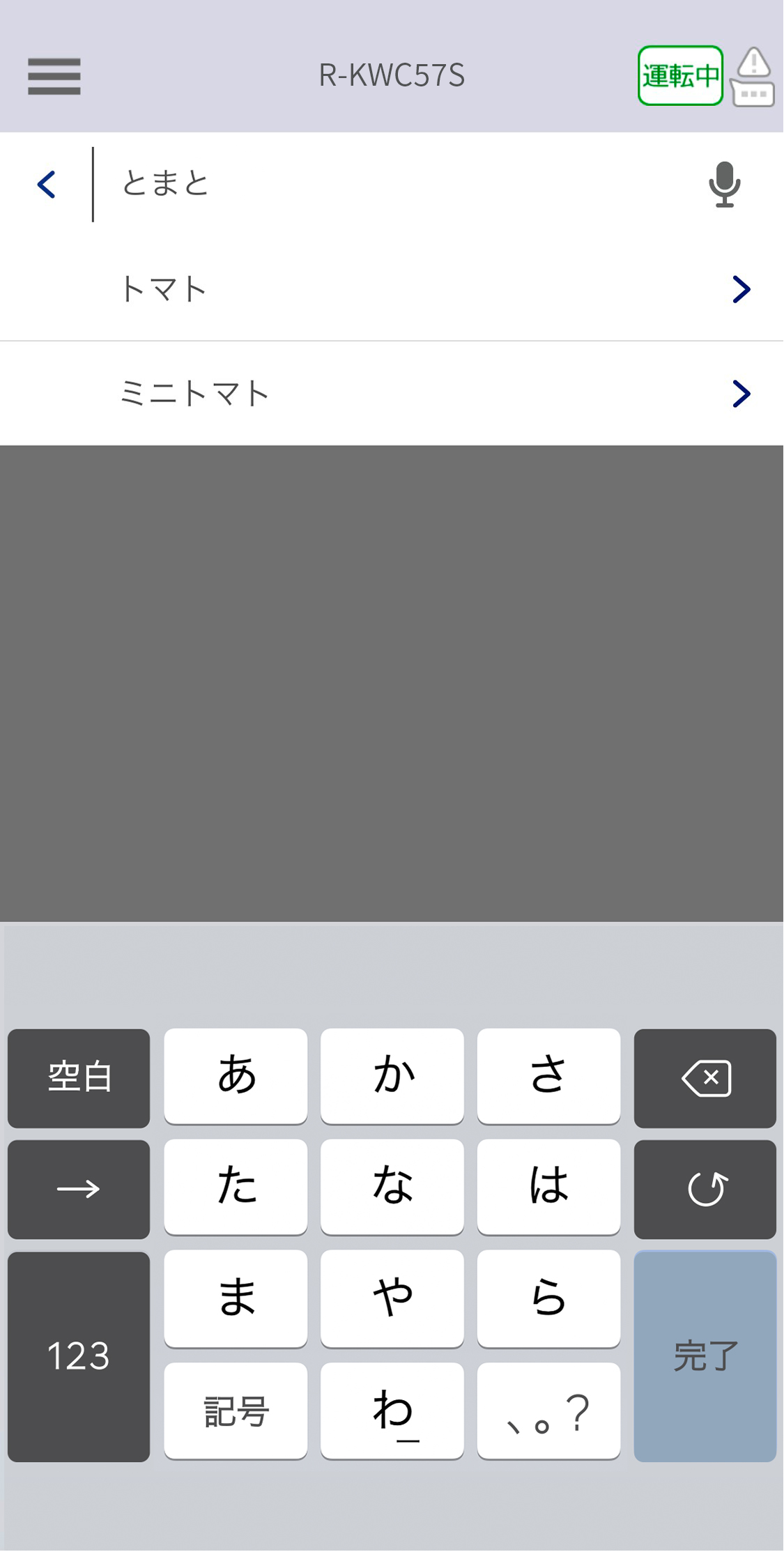Open the hamburger menu
This screenshot has width=784, height=1552.
point(54,76)
